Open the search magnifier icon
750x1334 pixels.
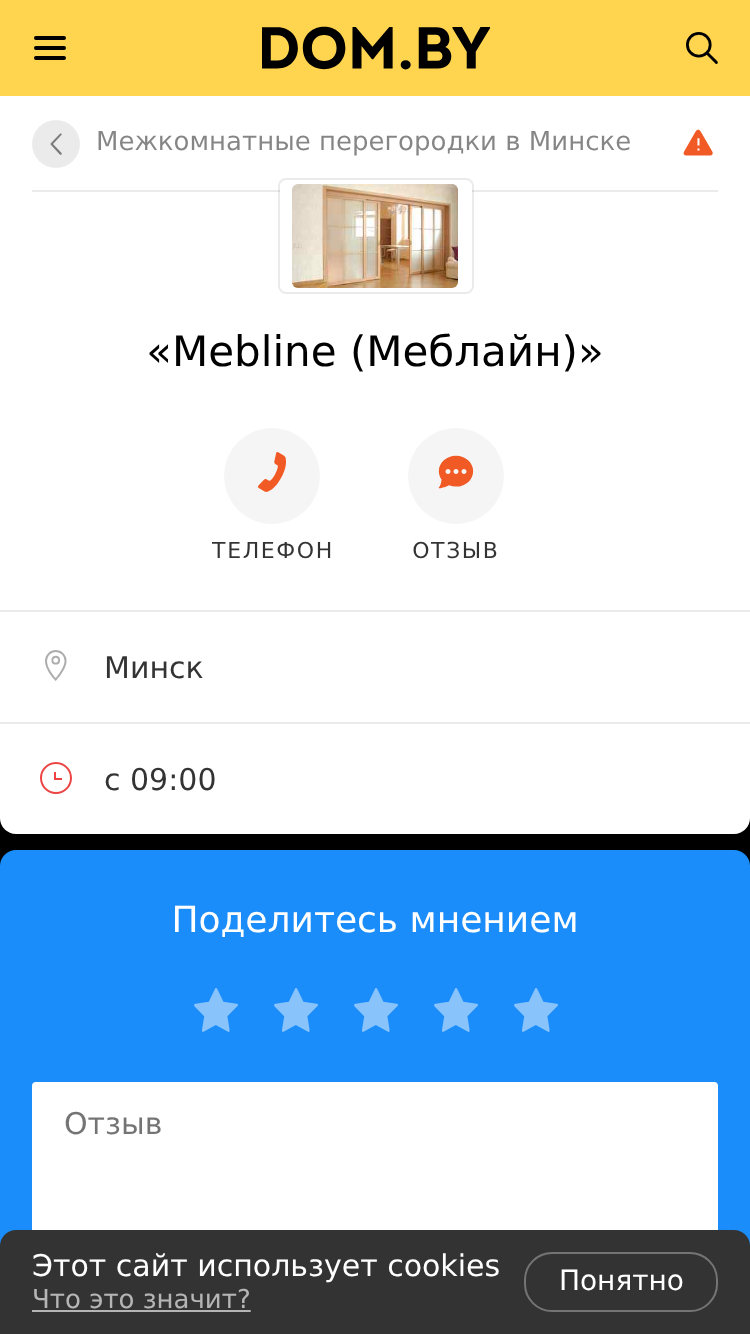coord(702,48)
